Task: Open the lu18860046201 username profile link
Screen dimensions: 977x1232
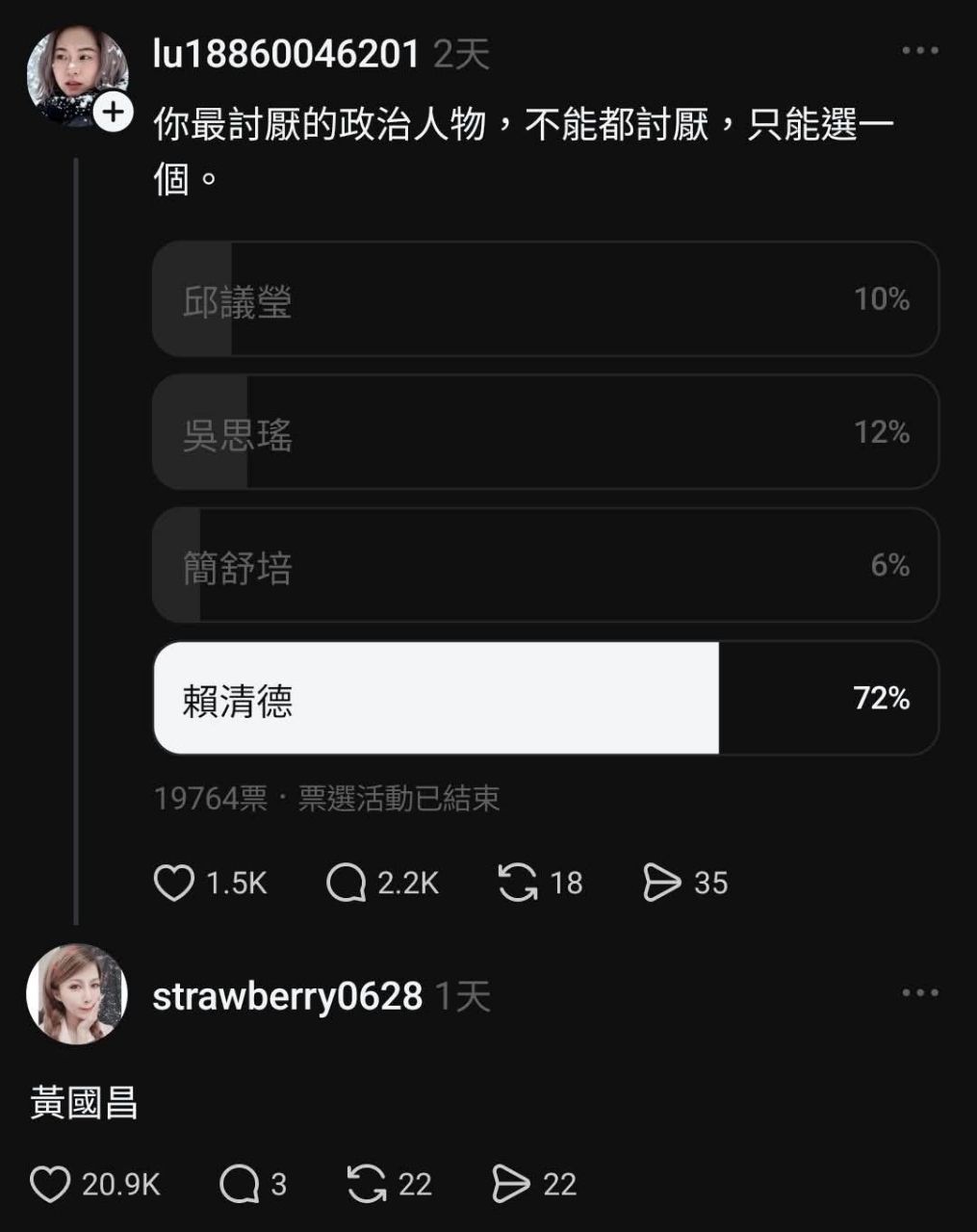Action: coord(286,55)
